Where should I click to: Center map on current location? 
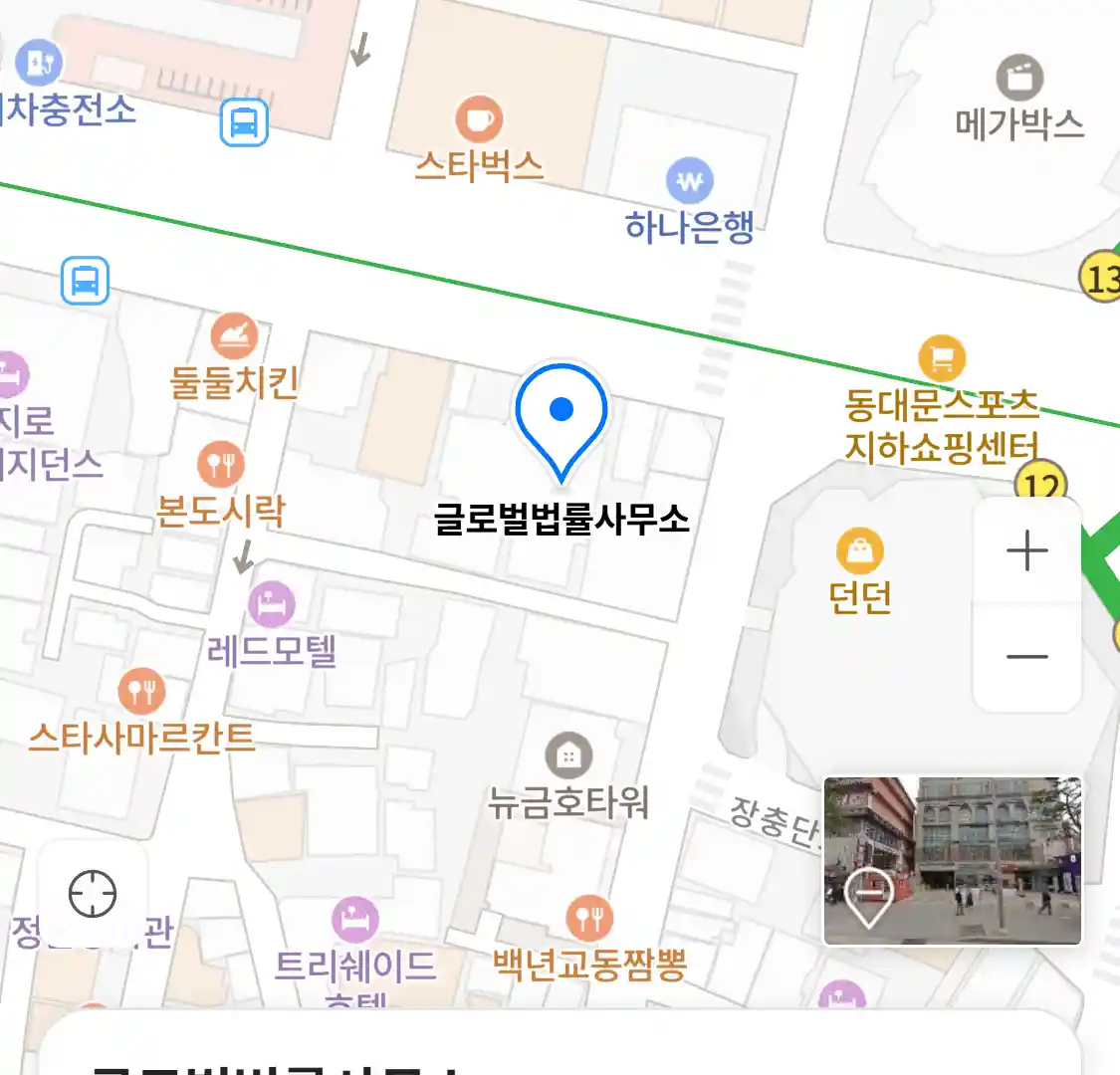coord(93,894)
